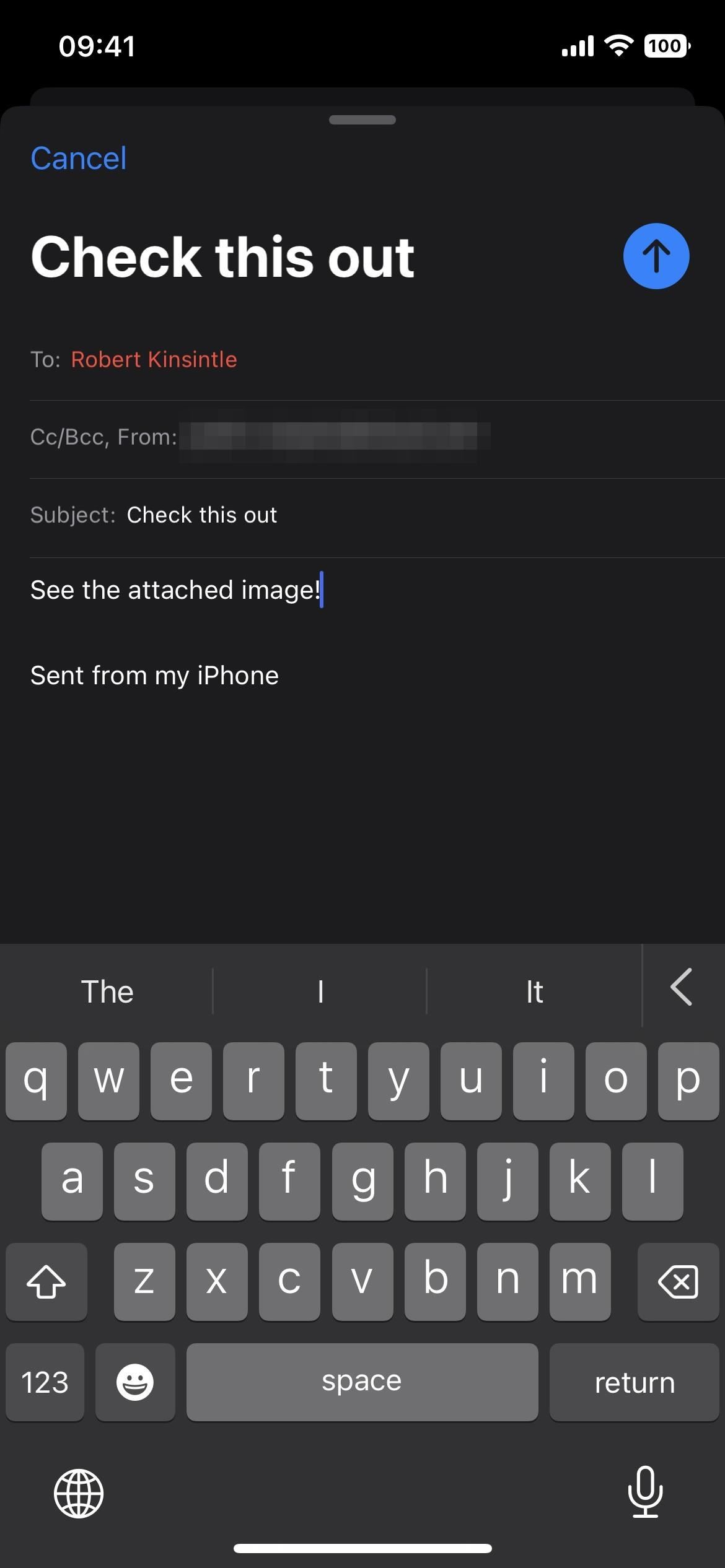Viewport: 725px width, 1568px height.
Task: Open the Cc/Bcc, From field
Action: pyautogui.click(x=377, y=438)
